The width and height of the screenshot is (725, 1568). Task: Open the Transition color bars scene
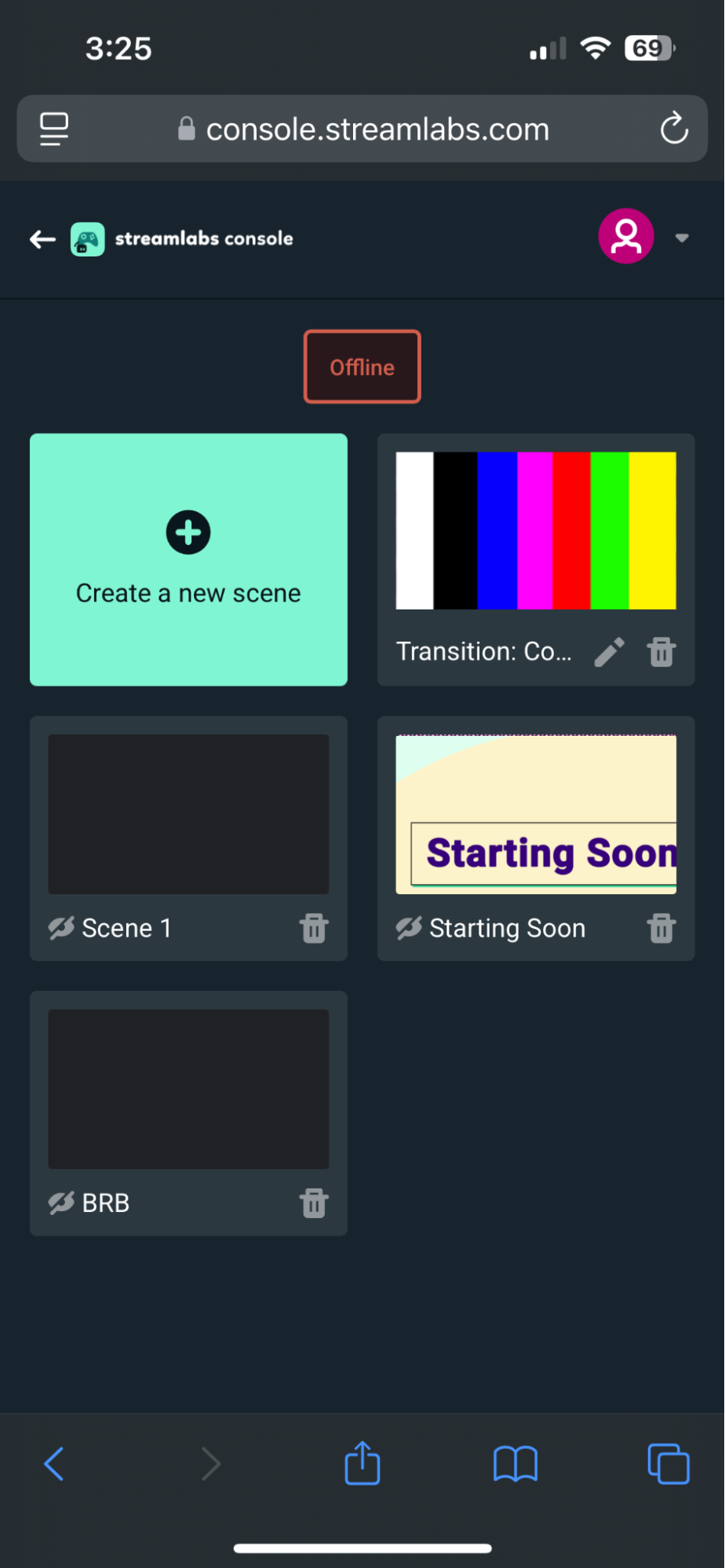[x=535, y=530]
